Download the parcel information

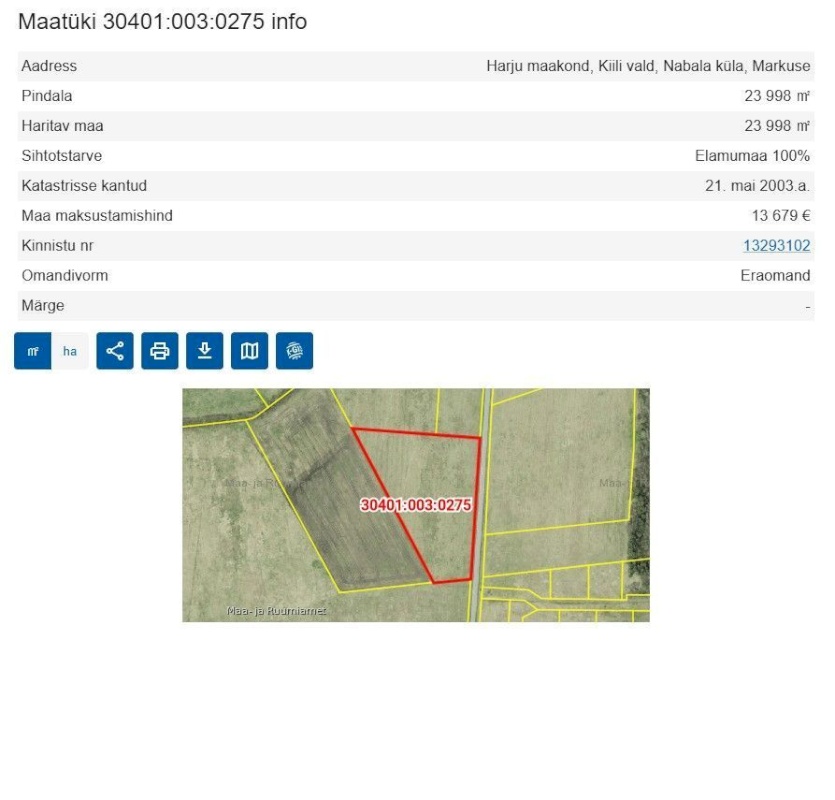(x=204, y=351)
